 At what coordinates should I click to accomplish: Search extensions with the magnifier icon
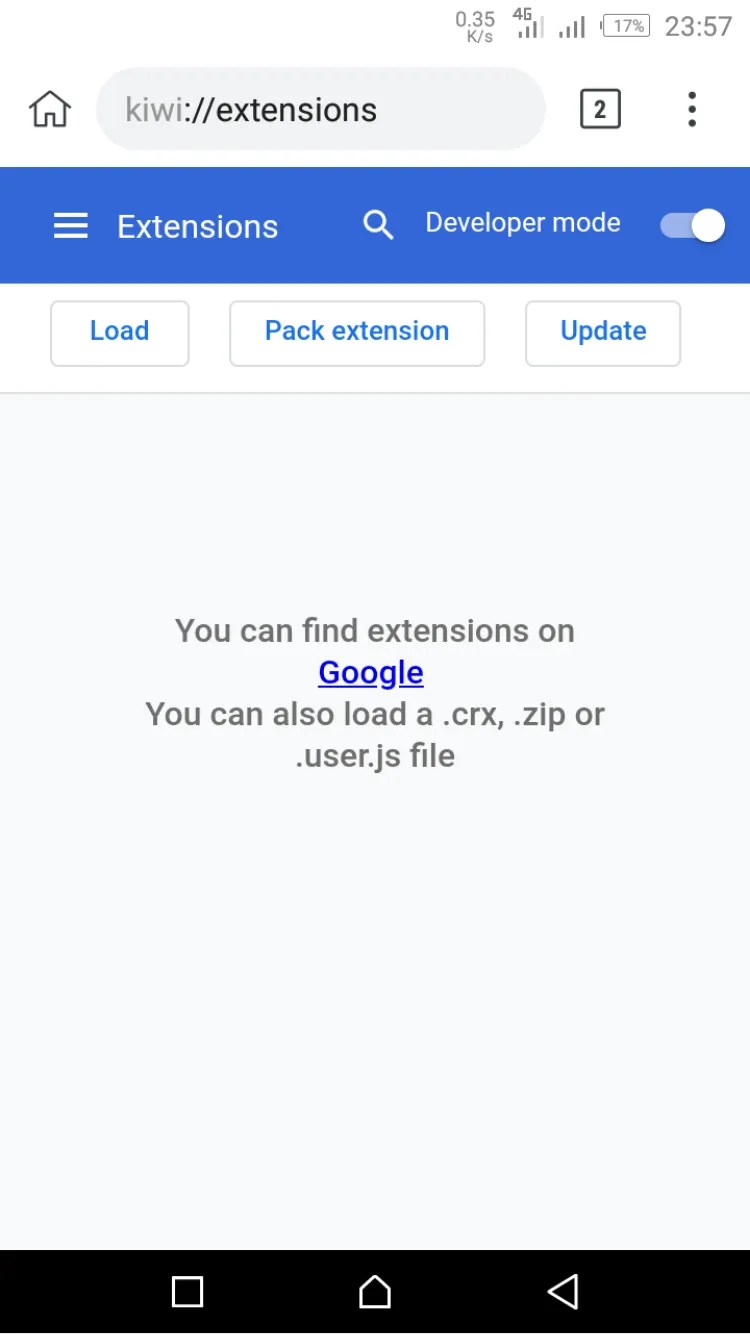coord(378,224)
